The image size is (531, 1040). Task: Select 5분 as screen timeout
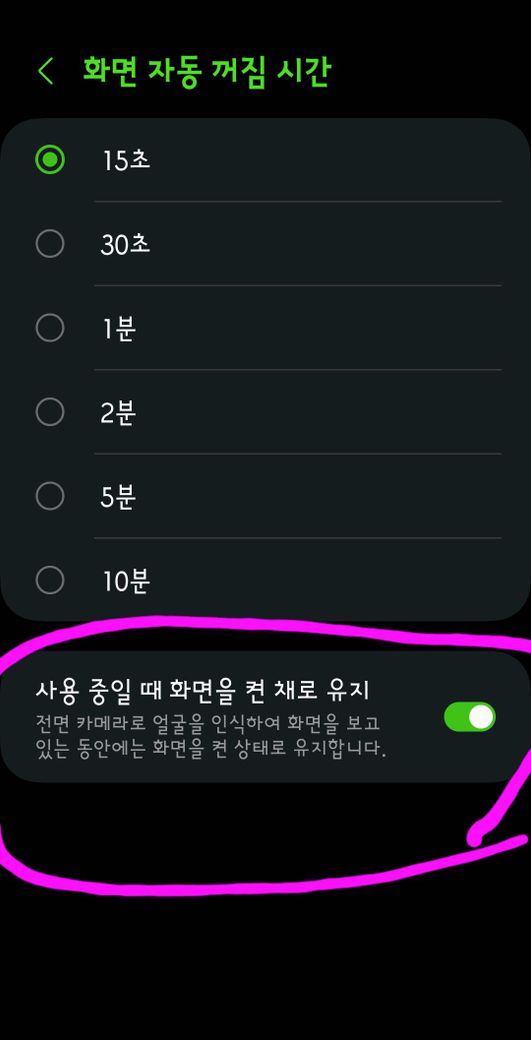click(265, 496)
